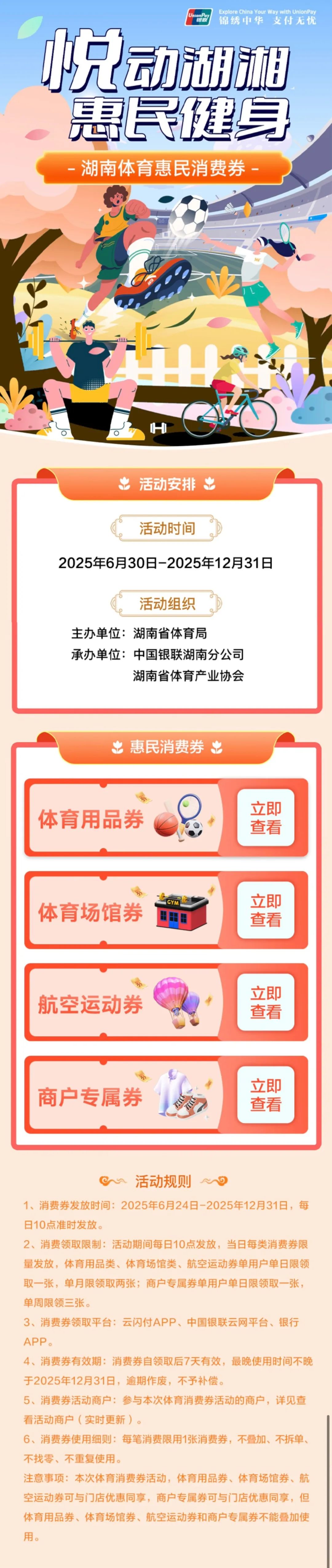
Task: Open 立即查看 for 体育场馆券
Action: pos(265,910)
